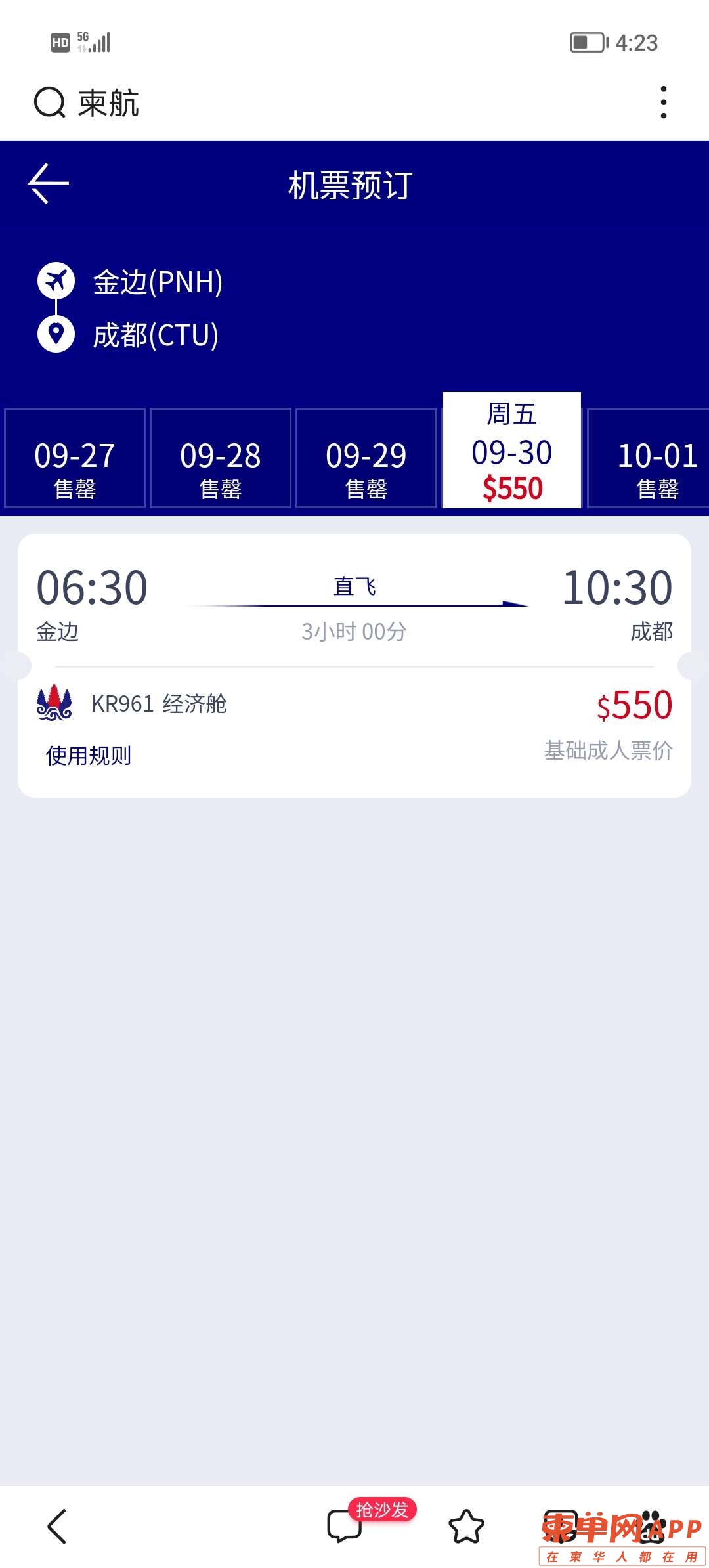The width and height of the screenshot is (709, 1568).
Task: Open the three-dot overflow menu
Action: point(663,102)
